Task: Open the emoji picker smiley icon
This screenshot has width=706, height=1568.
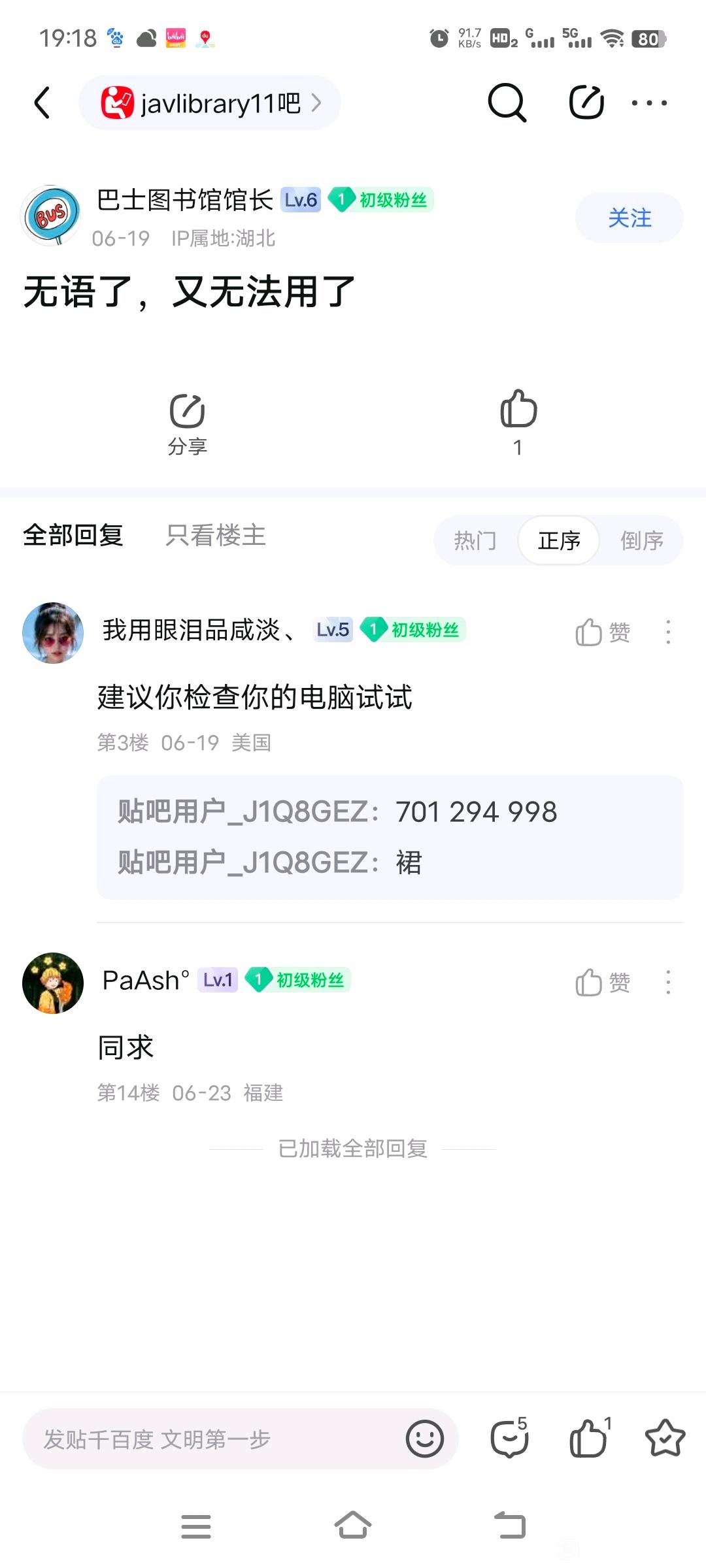Action: [x=424, y=1439]
